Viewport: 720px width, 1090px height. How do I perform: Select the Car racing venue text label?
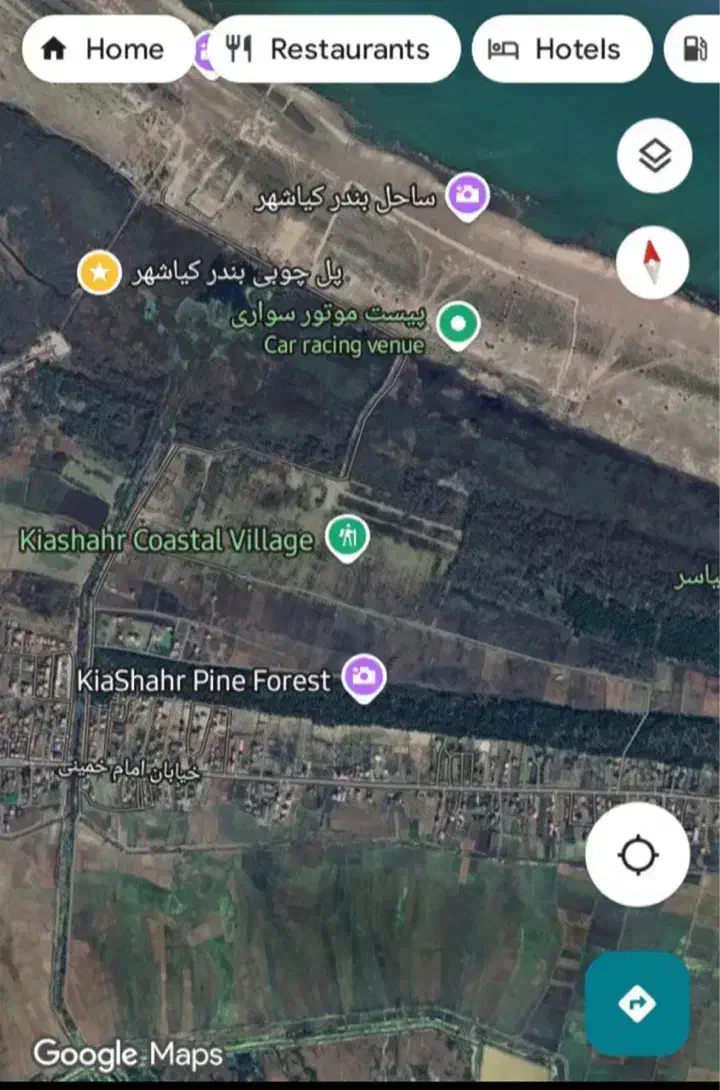pyautogui.click(x=345, y=346)
